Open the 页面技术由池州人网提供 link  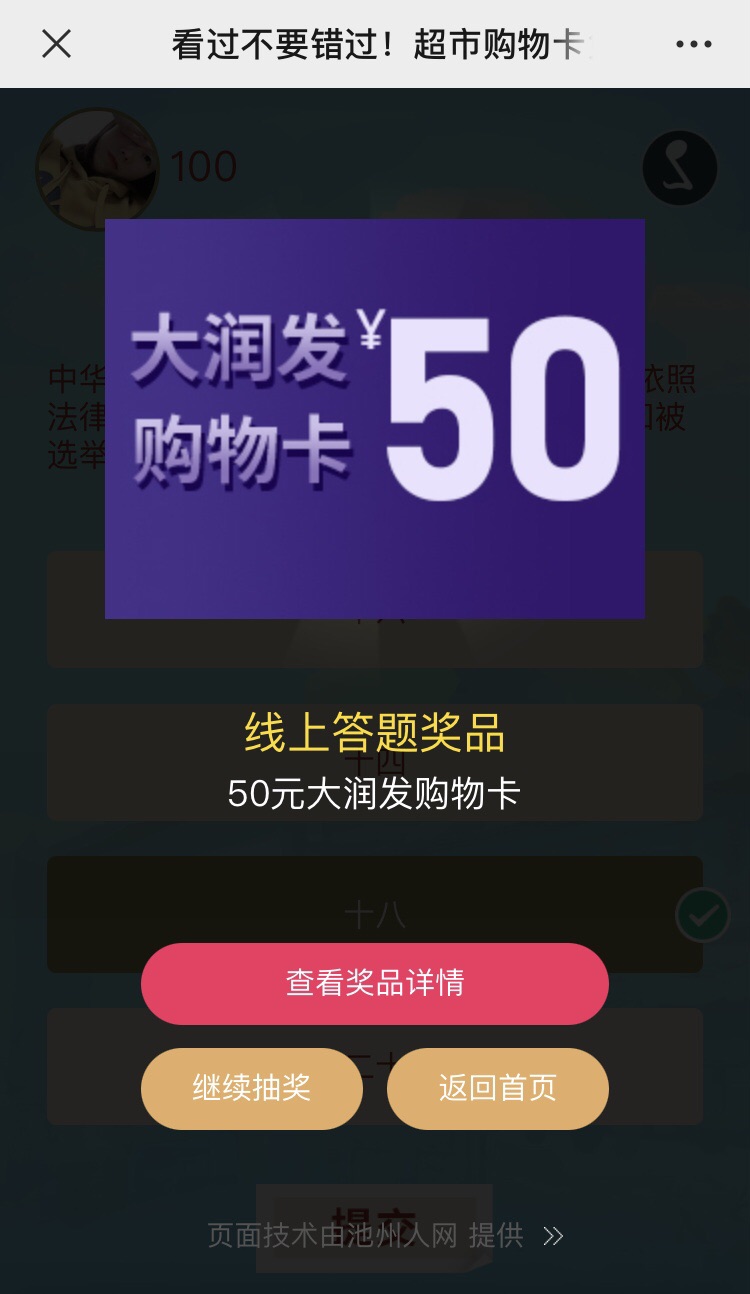[385, 1236]
